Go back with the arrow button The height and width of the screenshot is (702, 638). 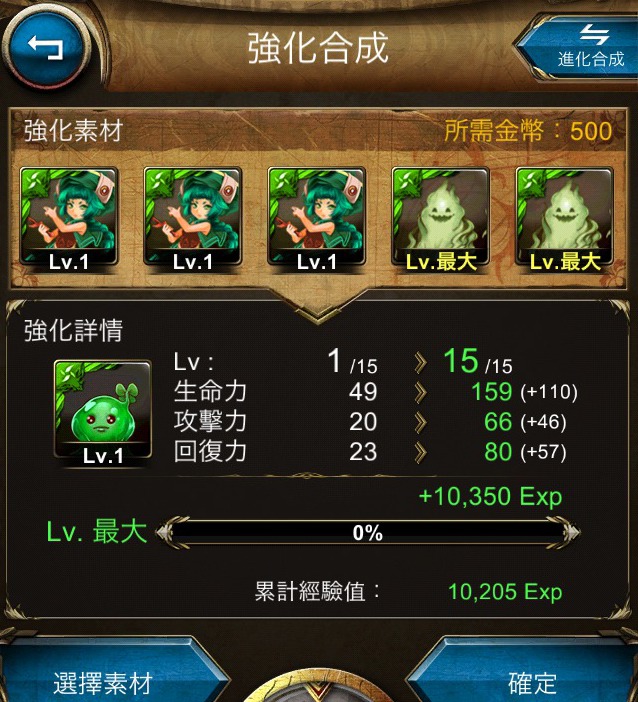[x=46, y=47]
